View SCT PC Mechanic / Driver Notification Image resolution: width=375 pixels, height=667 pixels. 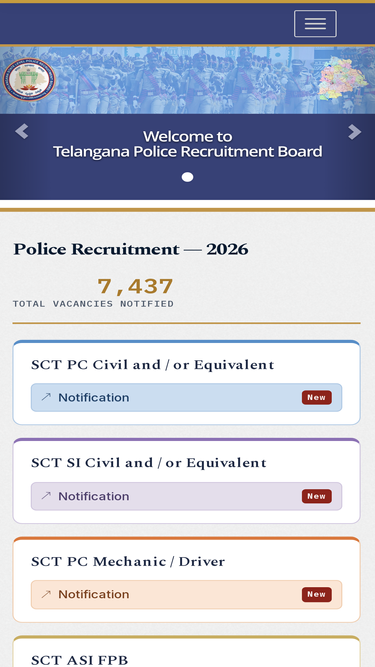pos(186,594)
